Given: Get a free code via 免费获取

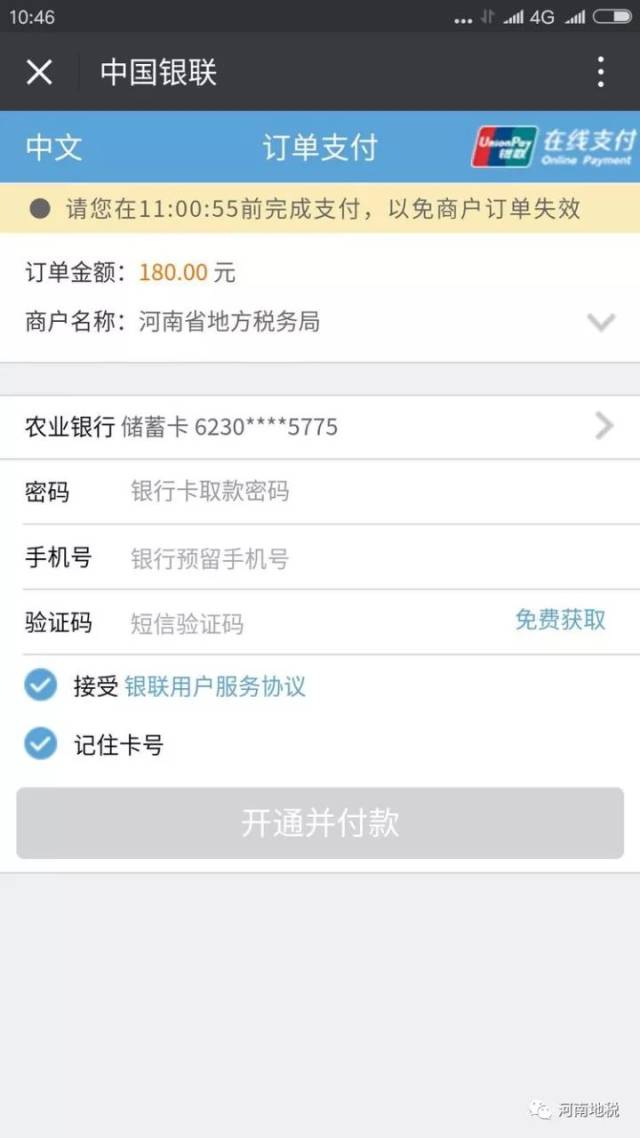Looking at the screenshot, I should pyautogui.click(x=560, y=620).
